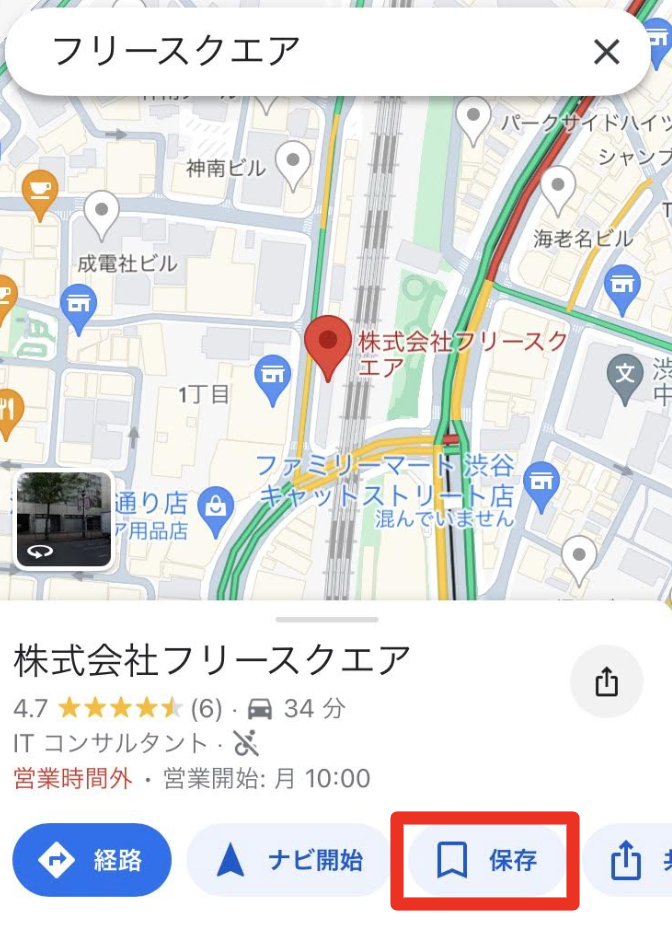Open the Street View thumbnail
Image resolution: width=672 pixels, height=928 pixels.
pyautogui.click(x=64, y=520)
